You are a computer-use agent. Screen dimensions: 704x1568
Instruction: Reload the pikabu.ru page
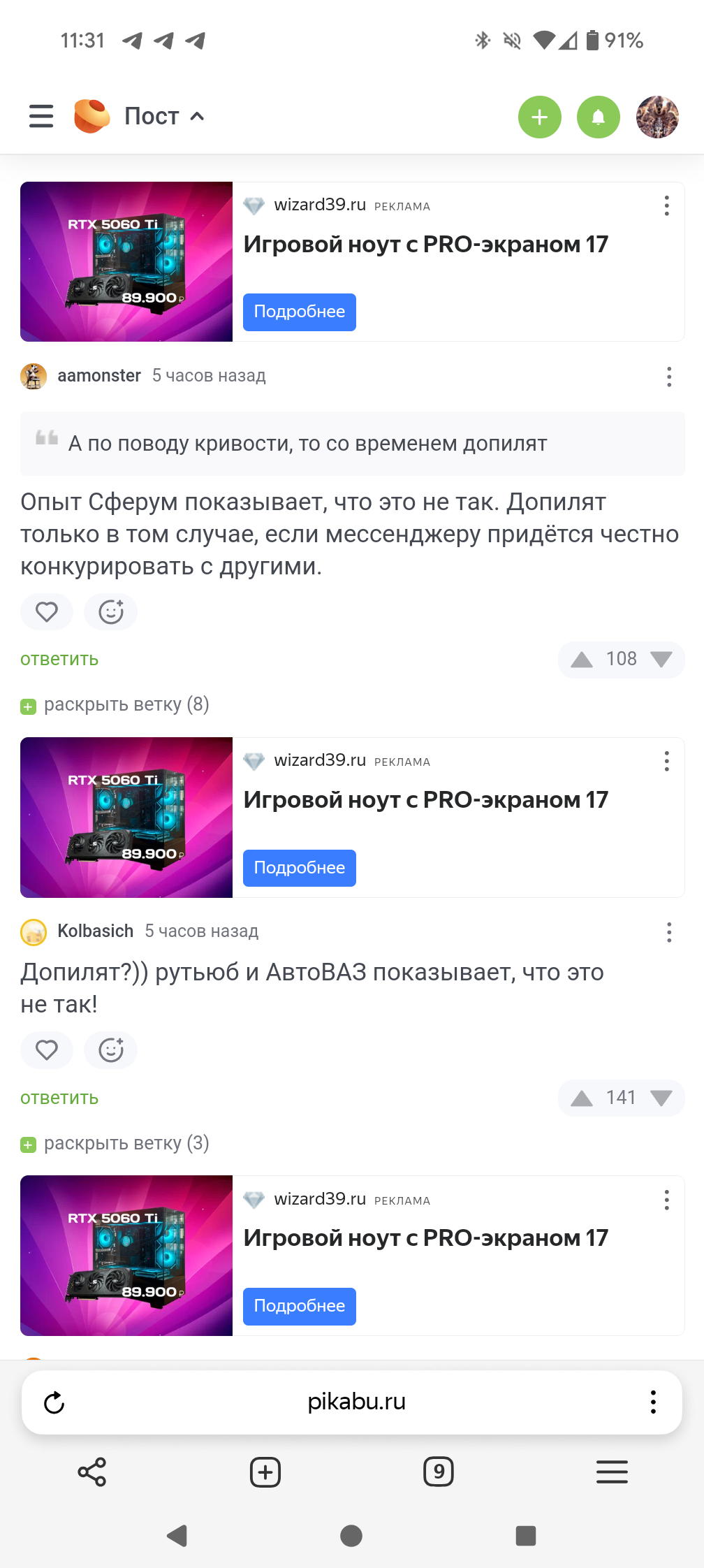click(54, 1402)
